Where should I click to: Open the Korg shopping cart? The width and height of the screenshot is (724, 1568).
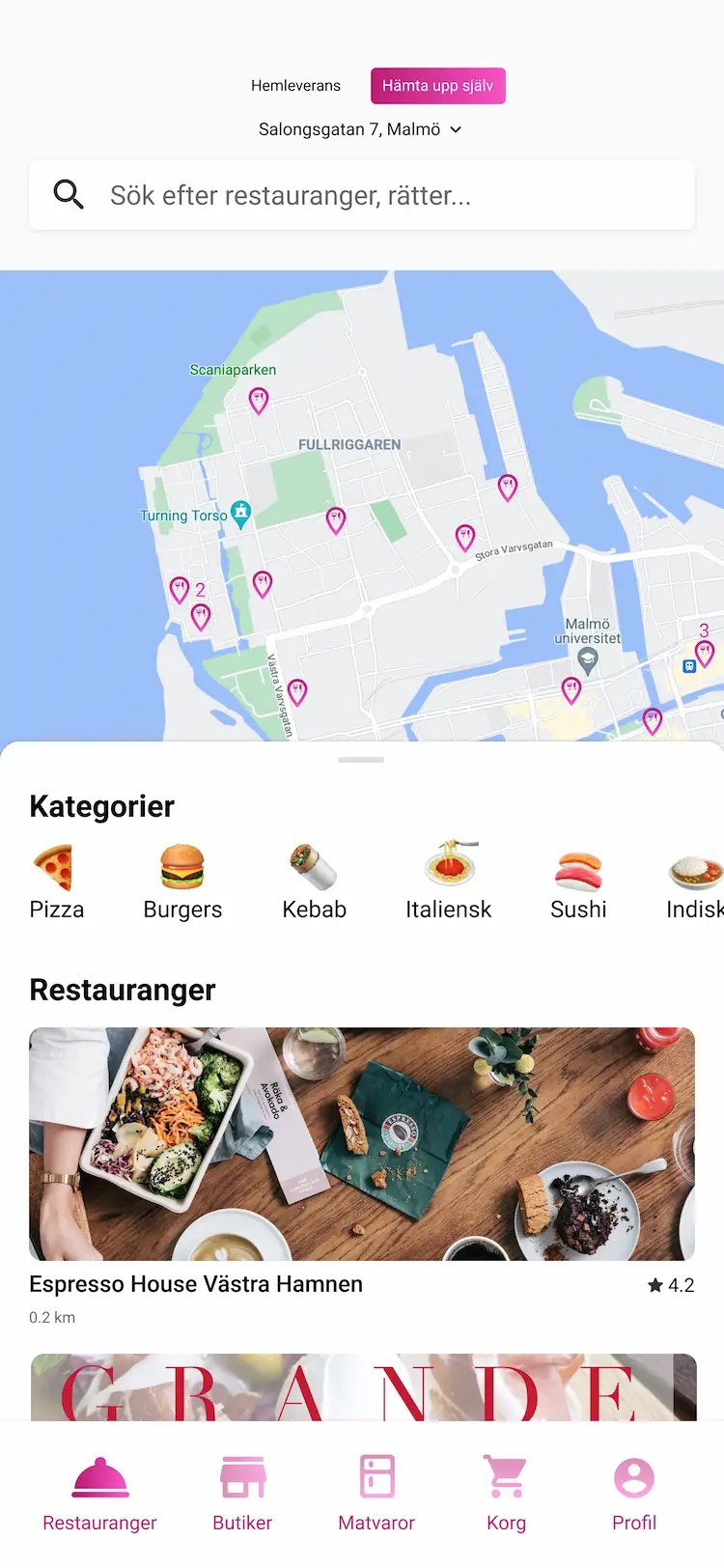click(506, 1494)
